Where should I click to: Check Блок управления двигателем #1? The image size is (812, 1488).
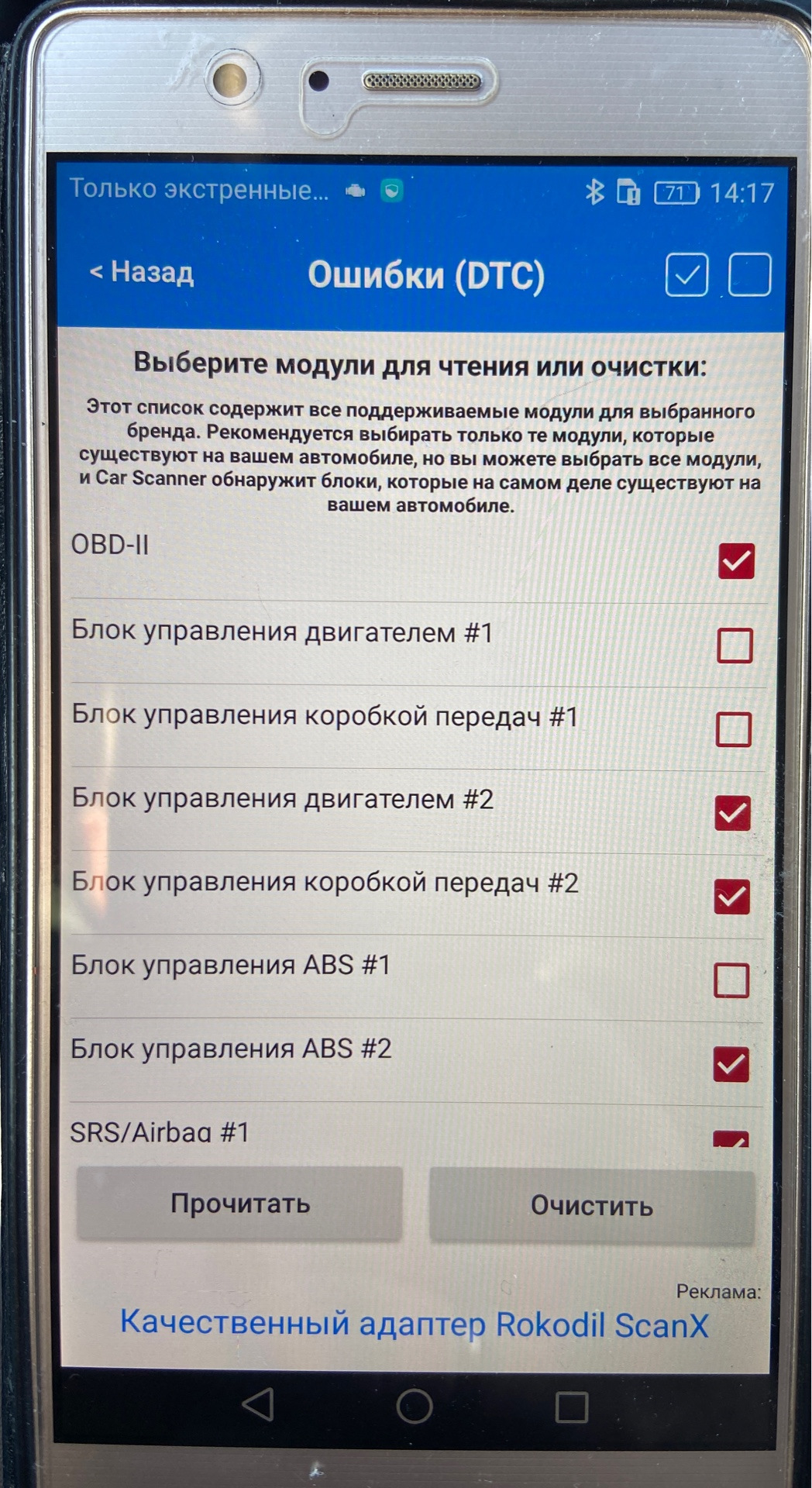click(x=735, y=645)
